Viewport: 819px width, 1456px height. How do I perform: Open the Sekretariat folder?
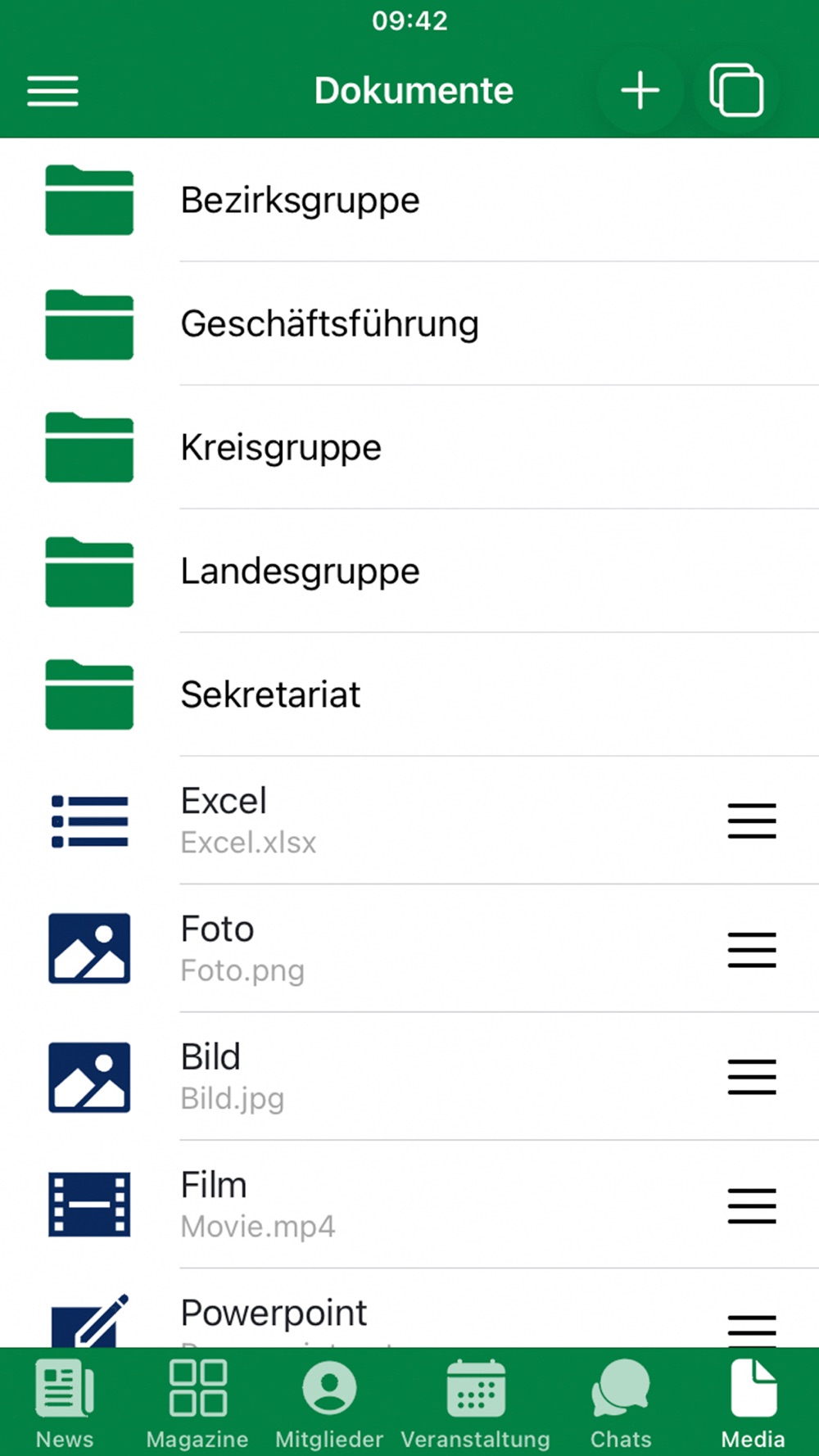click(409, 694)
